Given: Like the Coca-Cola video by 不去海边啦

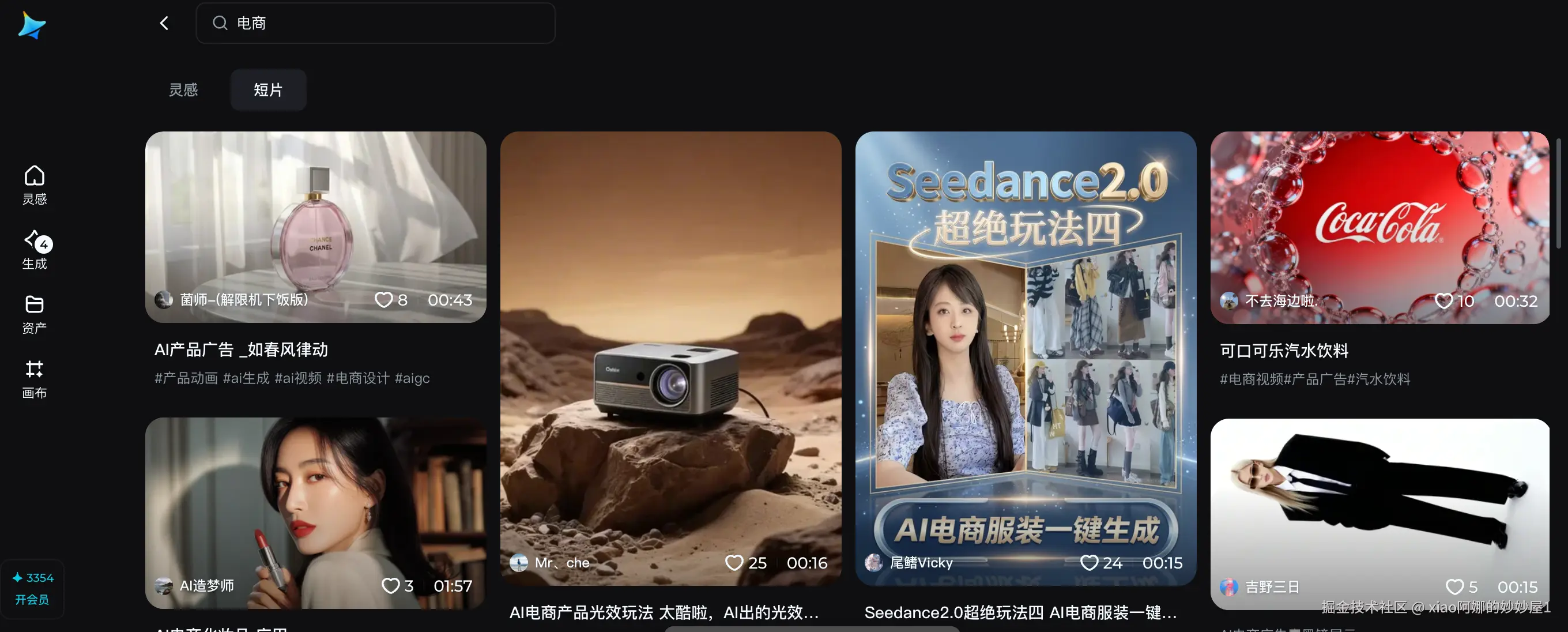Looking at the screenshot, I should pyautogui.click(x=1444, y=301).
